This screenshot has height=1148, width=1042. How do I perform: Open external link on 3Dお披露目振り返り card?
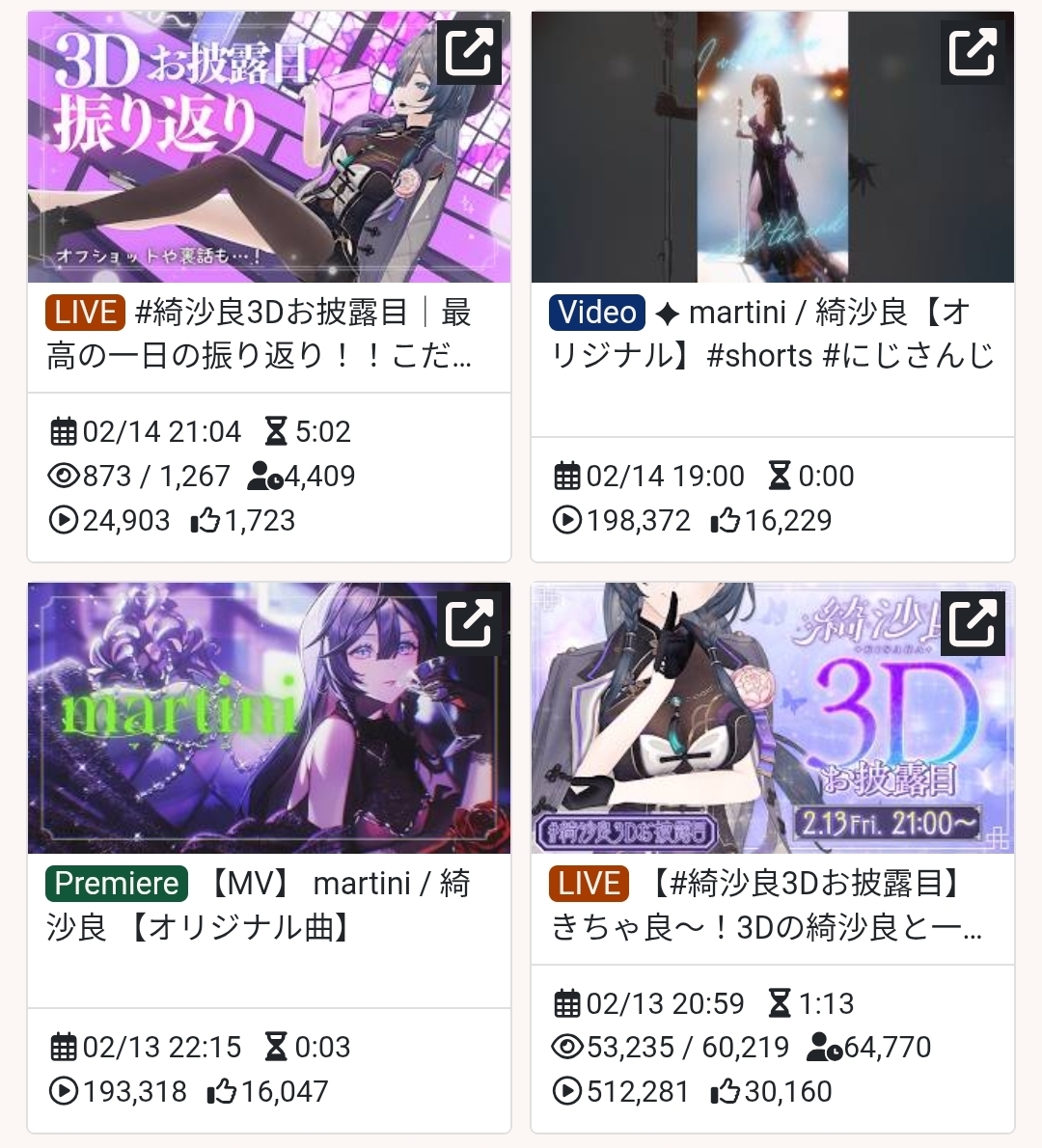(x=470, y=52)
